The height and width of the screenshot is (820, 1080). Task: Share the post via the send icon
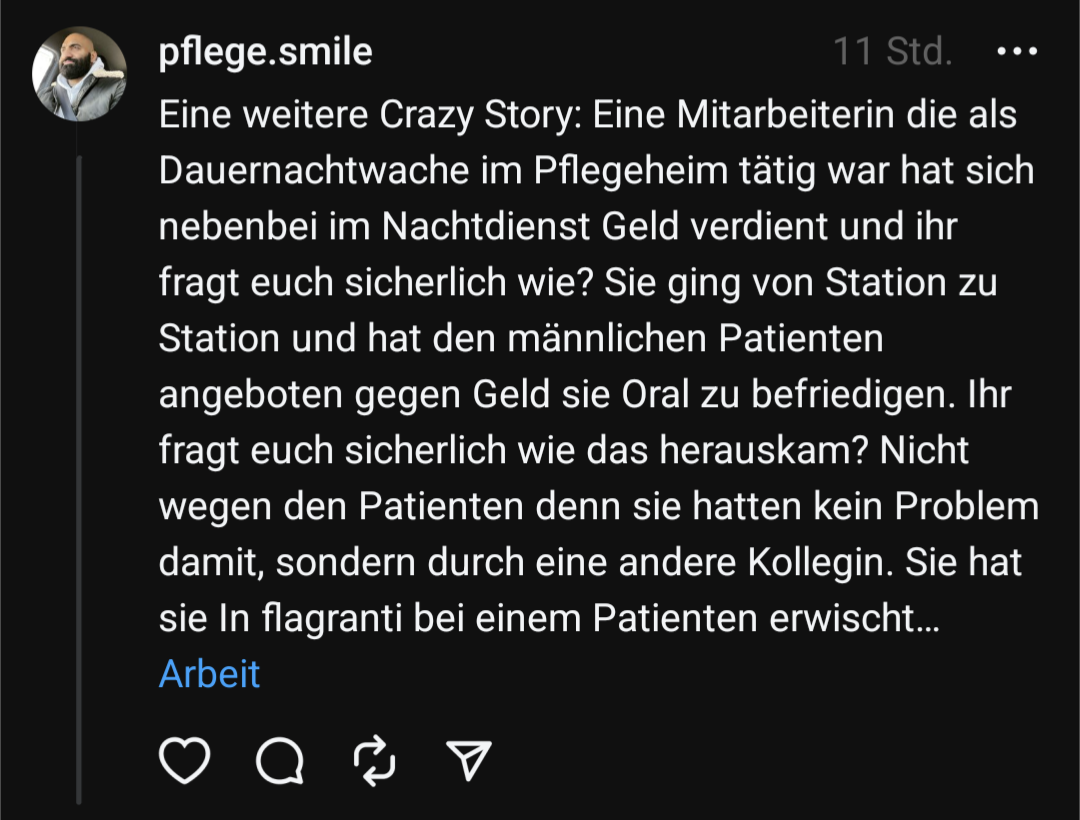tap(468, 762)
